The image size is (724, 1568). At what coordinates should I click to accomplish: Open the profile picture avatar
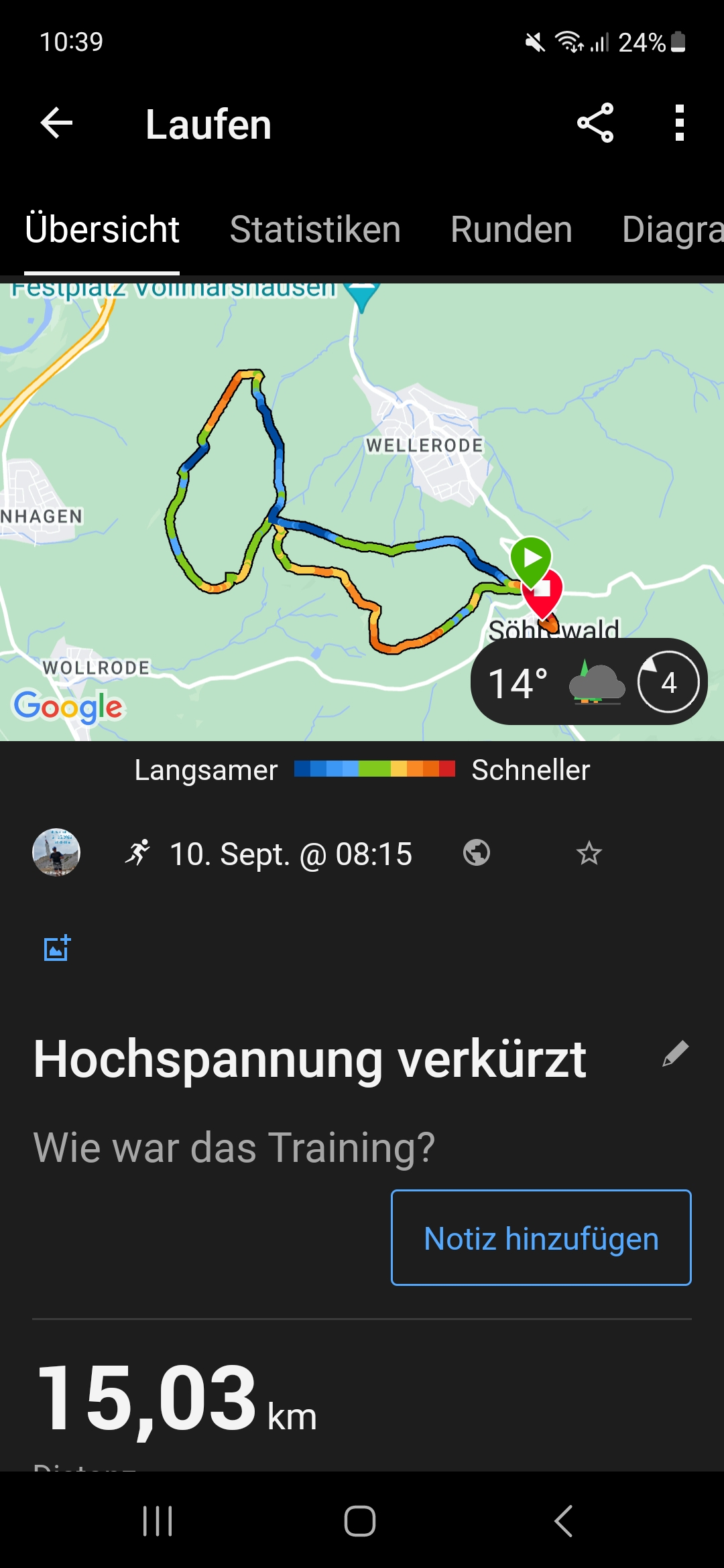[56, 853]
